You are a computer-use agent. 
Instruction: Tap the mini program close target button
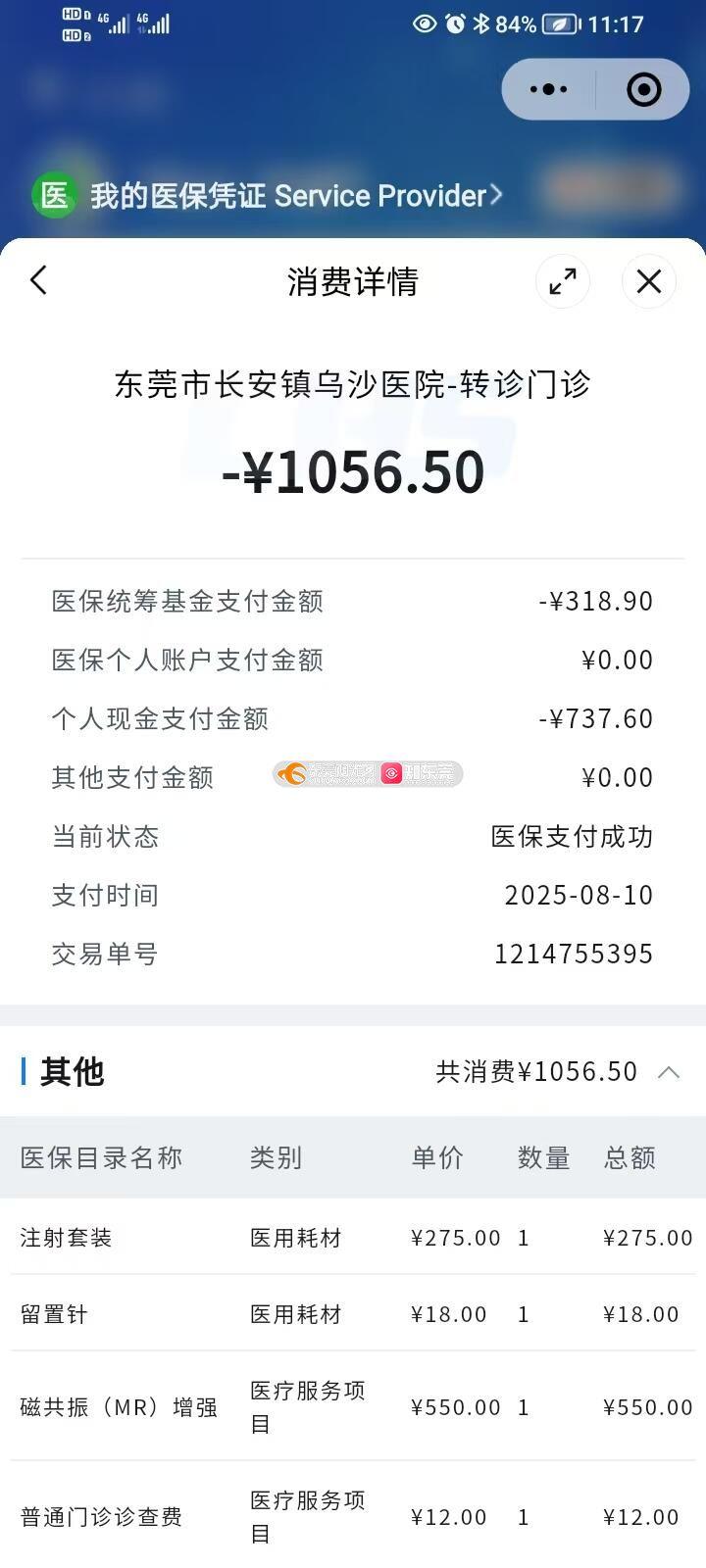[x=643, y=89]
